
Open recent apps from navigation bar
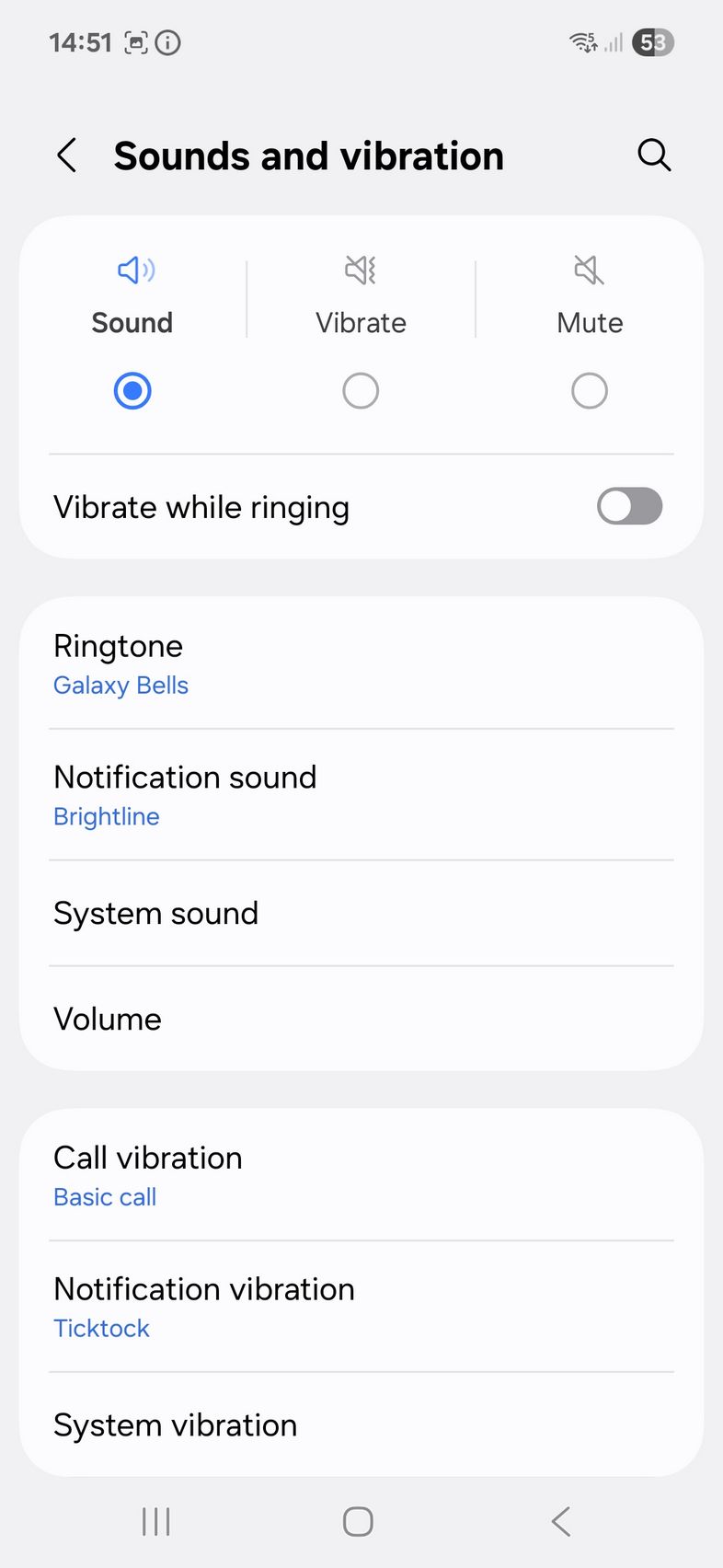156,1521
